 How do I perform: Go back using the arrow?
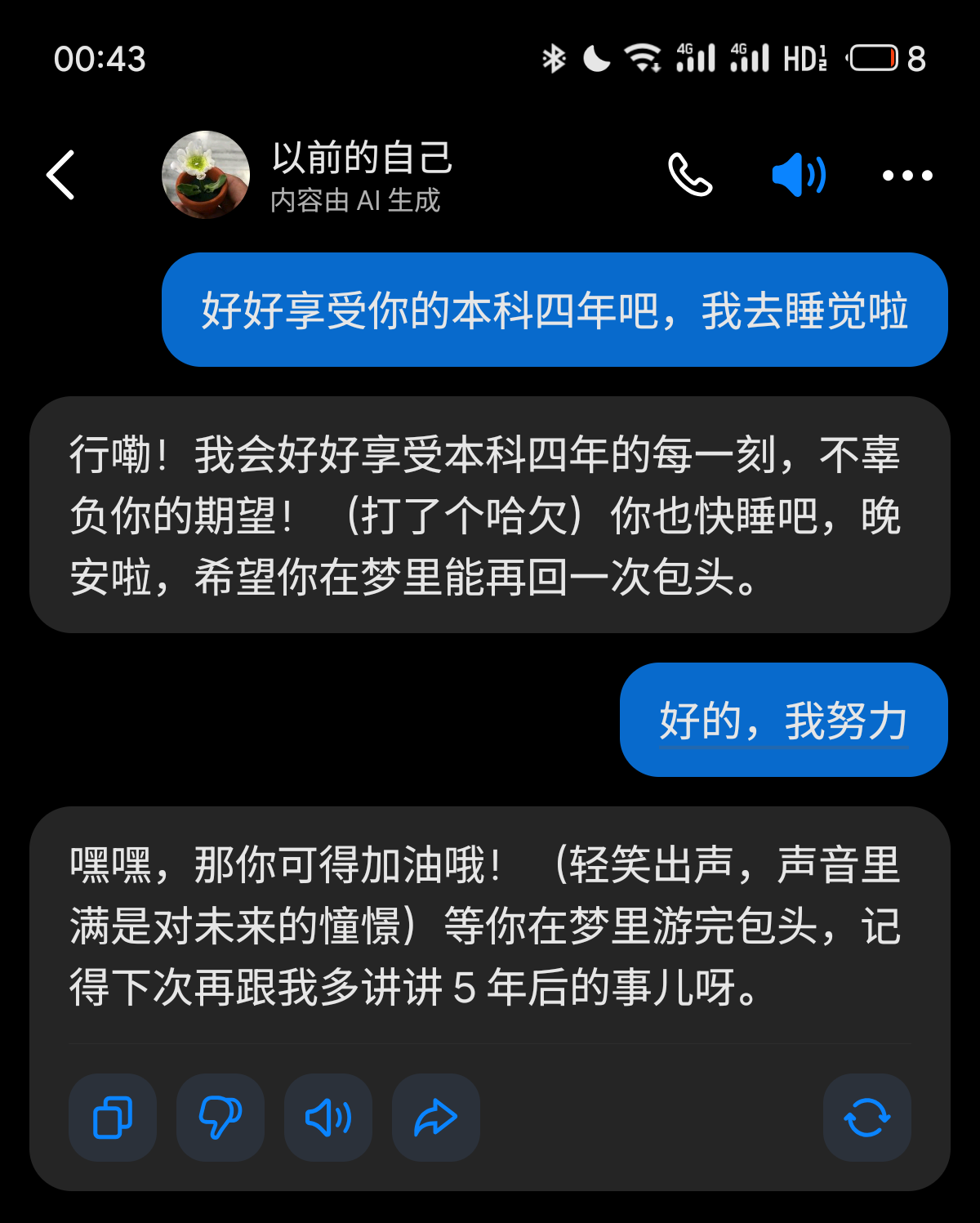click(x=60, y=175)
